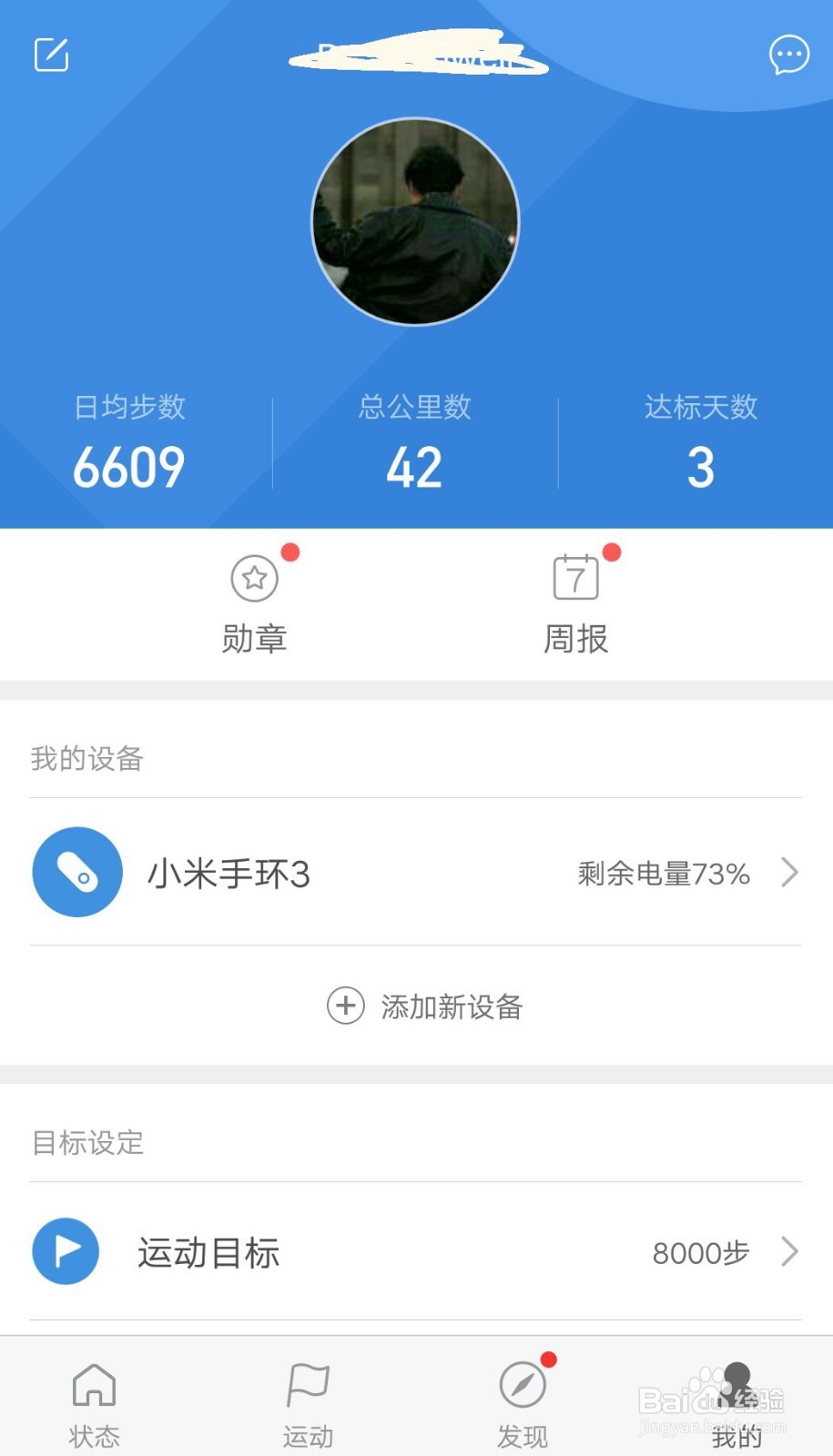Tap the edit profile icon
Viewport: 833px width, 1456px height.
pyautogui.click(x=51, y=55)
